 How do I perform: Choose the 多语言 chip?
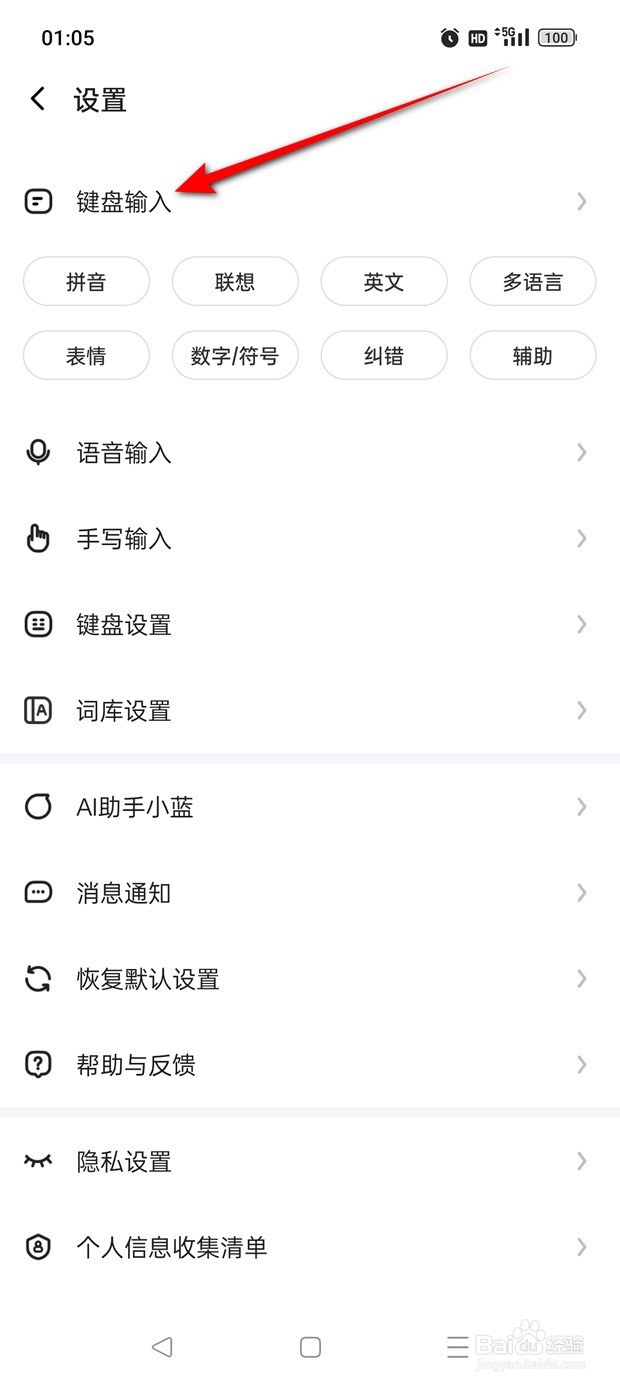[533, 282]
